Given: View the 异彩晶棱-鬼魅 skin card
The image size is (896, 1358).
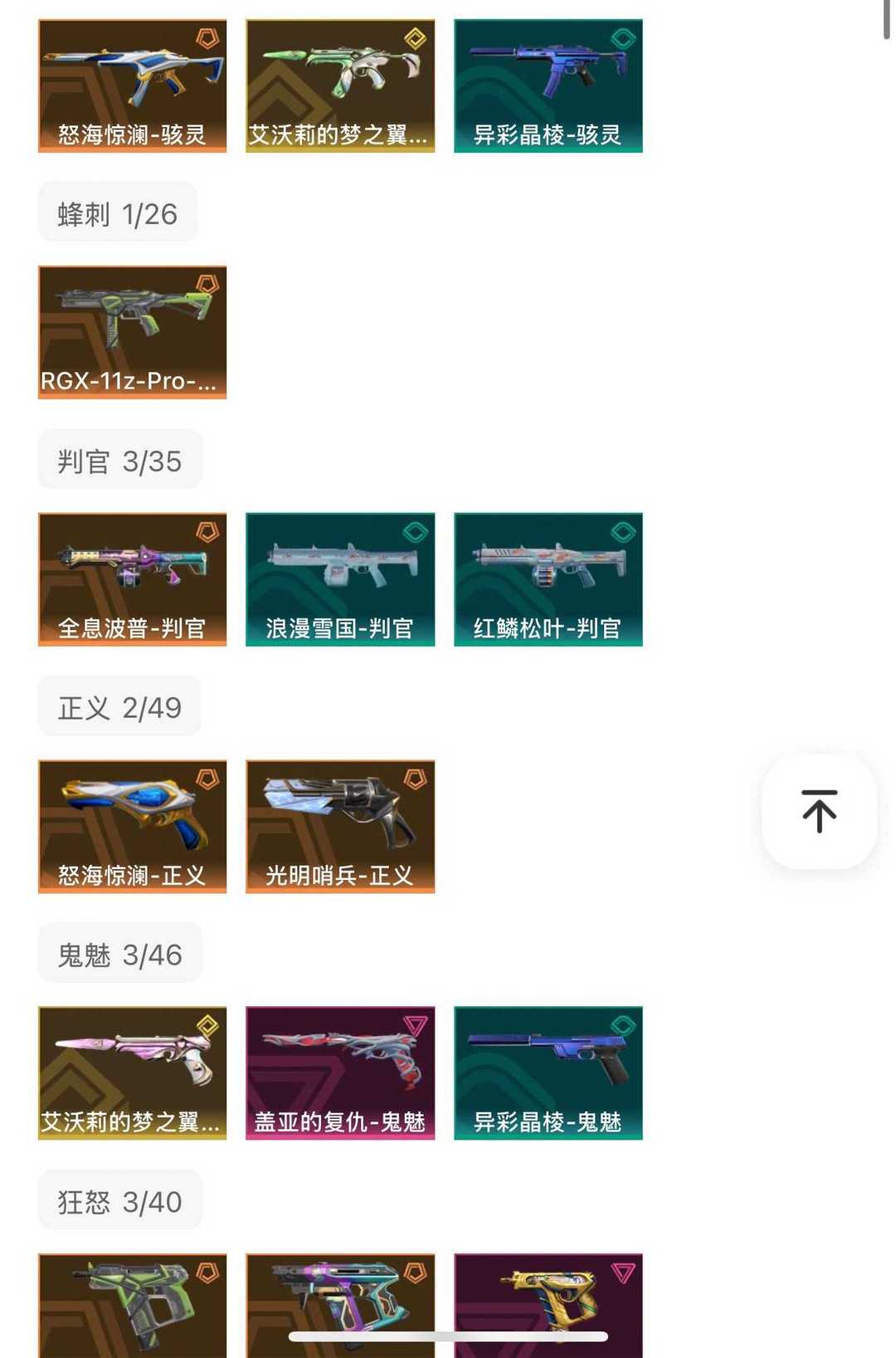Looking at the screenshot, I should tap(548, 1072).
